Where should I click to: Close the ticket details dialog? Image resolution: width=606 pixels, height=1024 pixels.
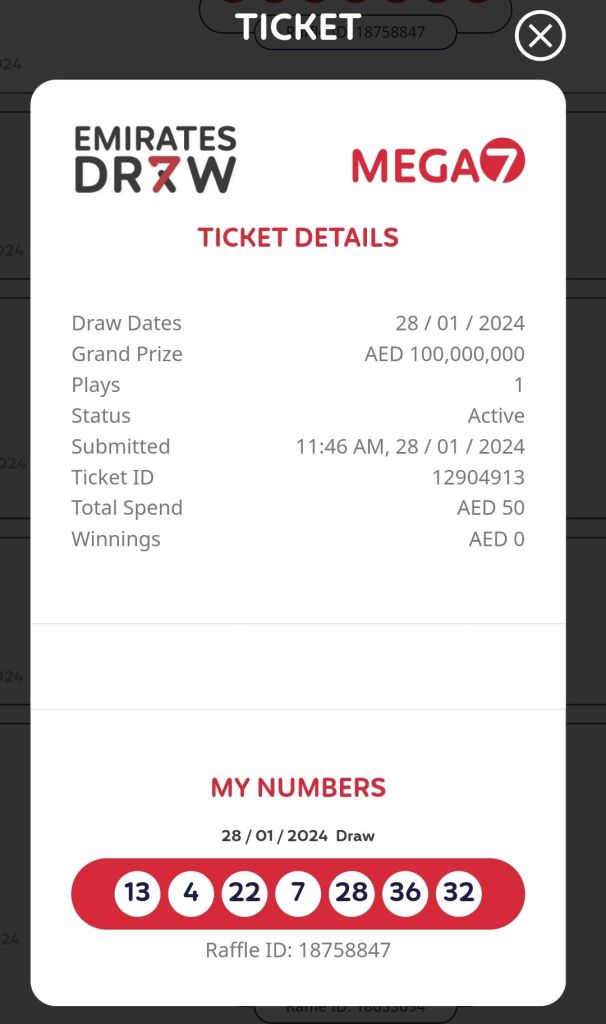click(540, 37)
